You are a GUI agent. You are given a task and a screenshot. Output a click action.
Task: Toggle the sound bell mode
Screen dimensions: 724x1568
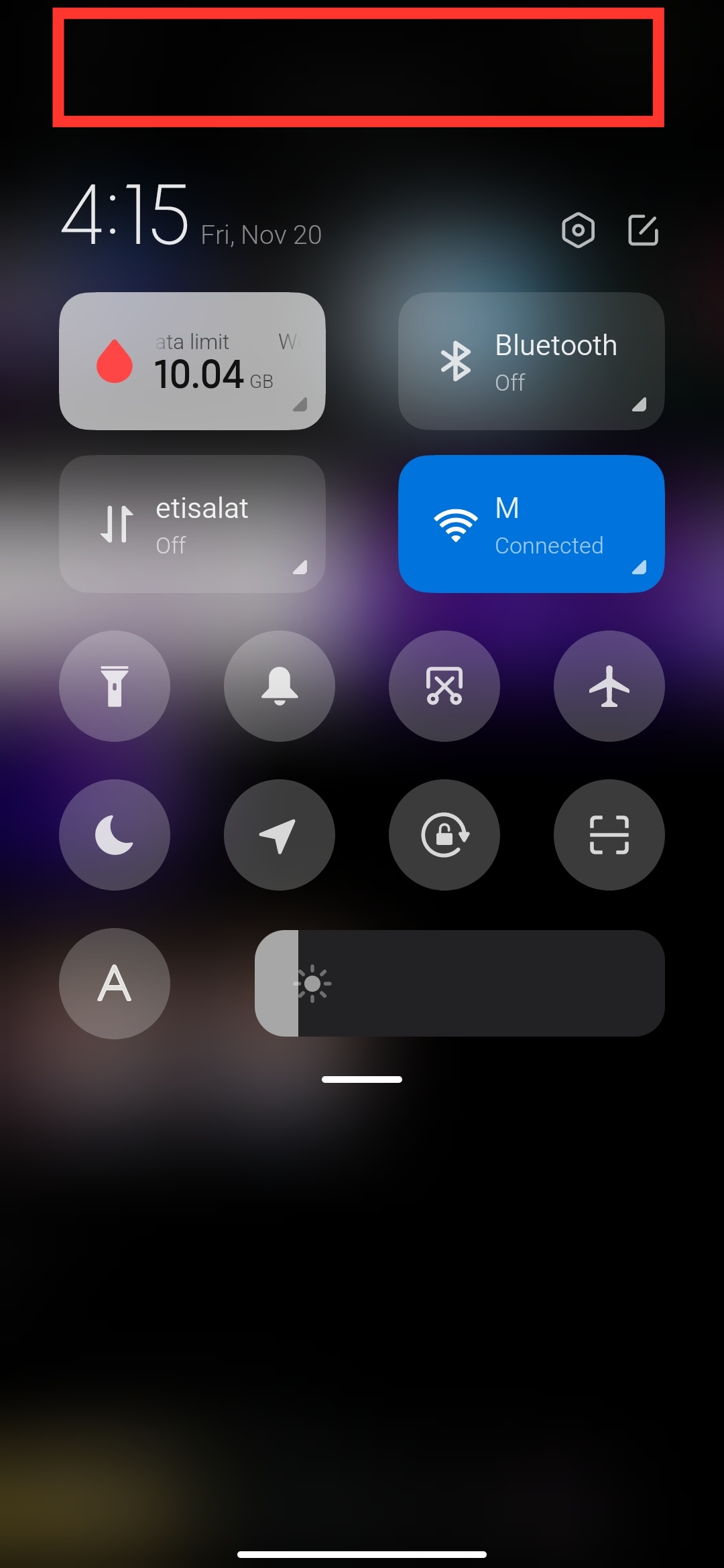pos(280,686)
